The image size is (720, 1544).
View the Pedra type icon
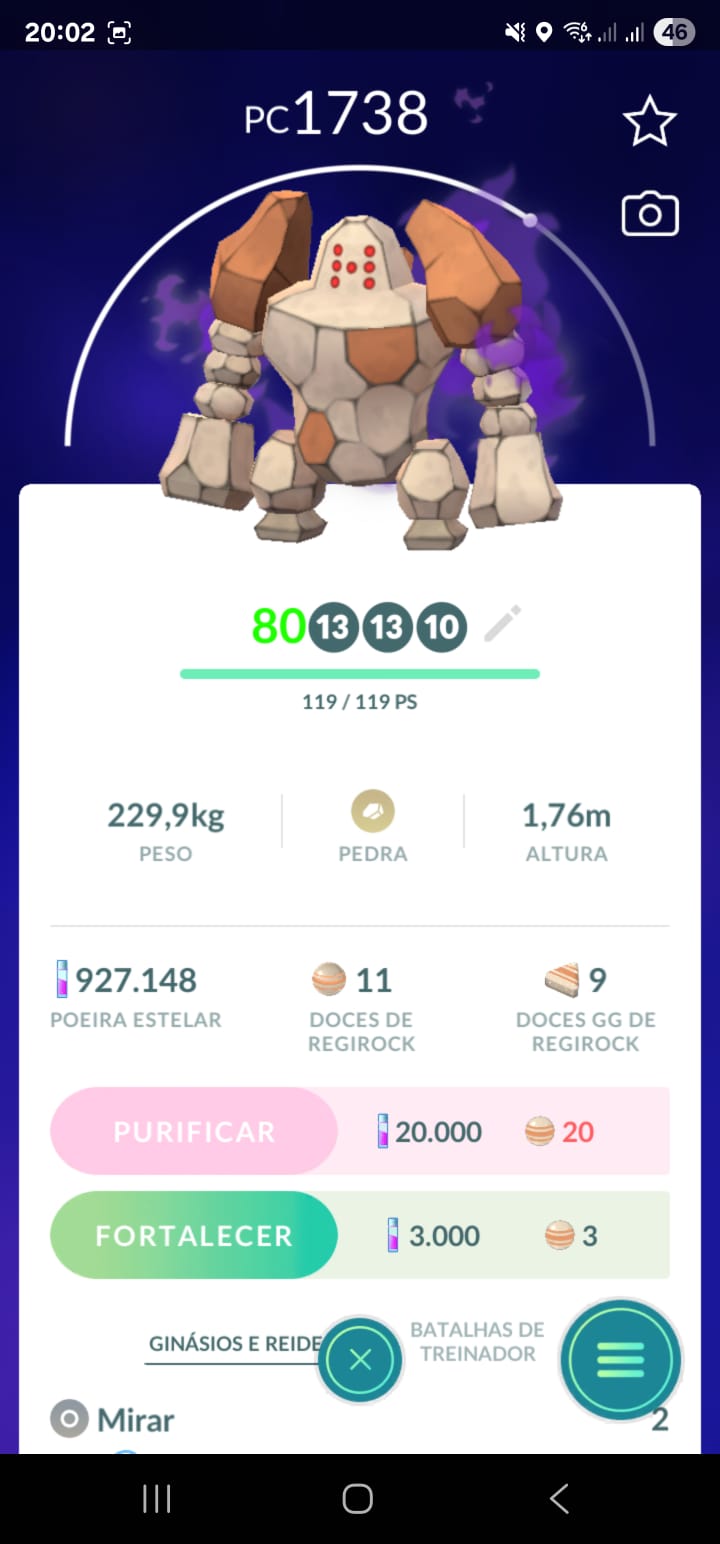point(373,813)
